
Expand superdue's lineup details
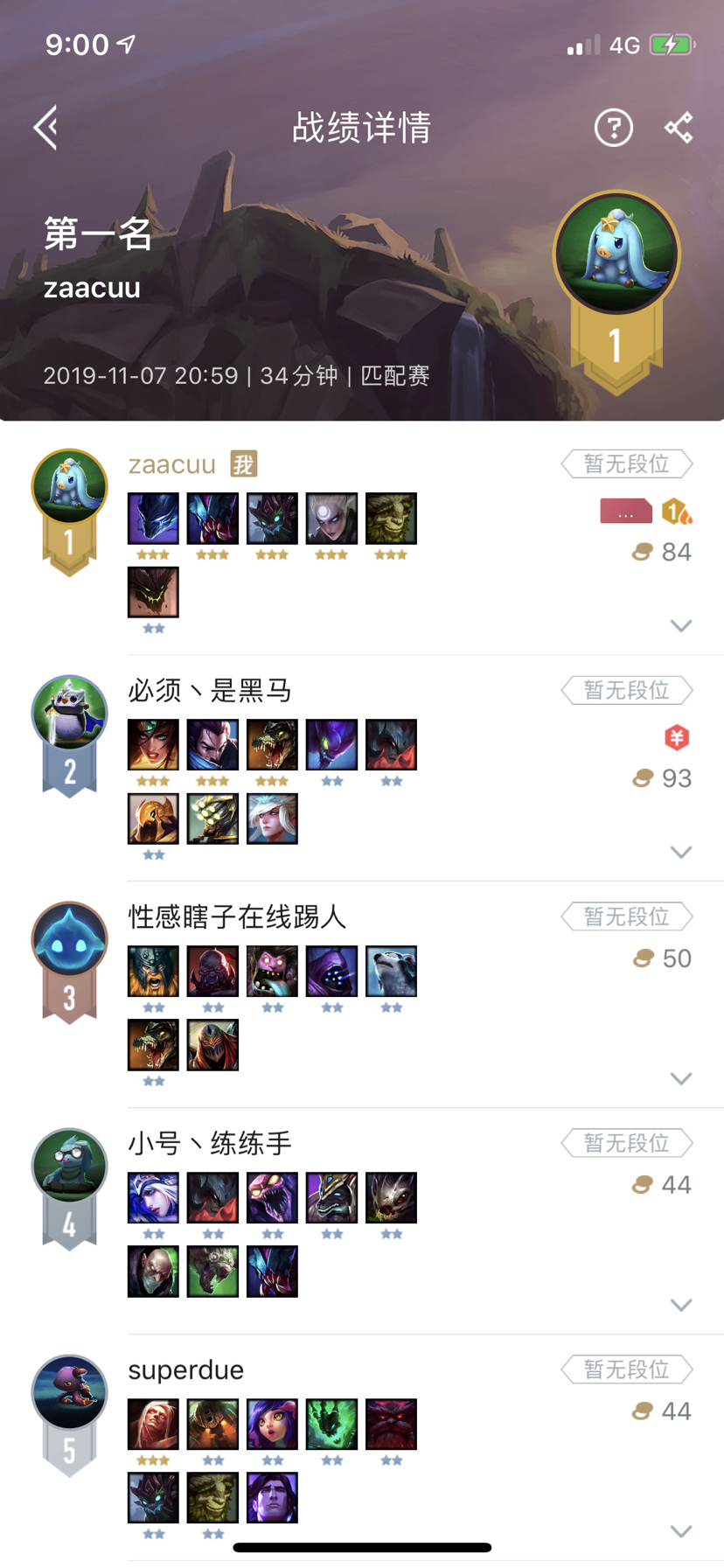(x=680, y=1531)
